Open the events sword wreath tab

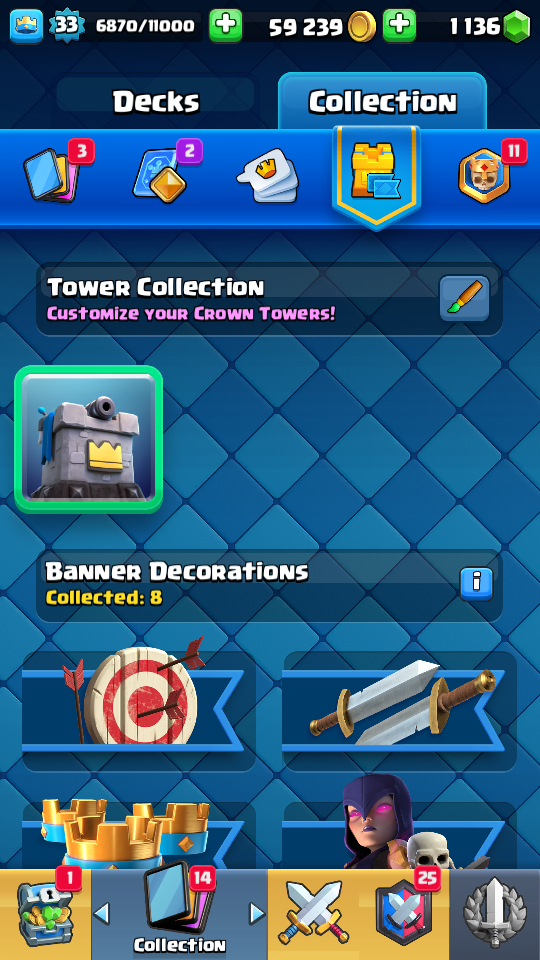(x=495, y=915)
